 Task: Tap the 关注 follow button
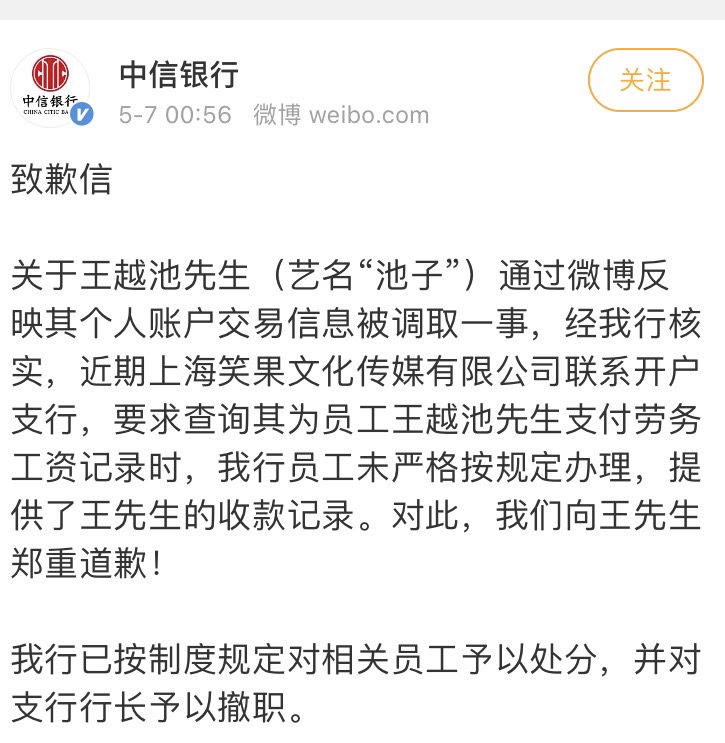pyautogui.click(x=645, y=80)
